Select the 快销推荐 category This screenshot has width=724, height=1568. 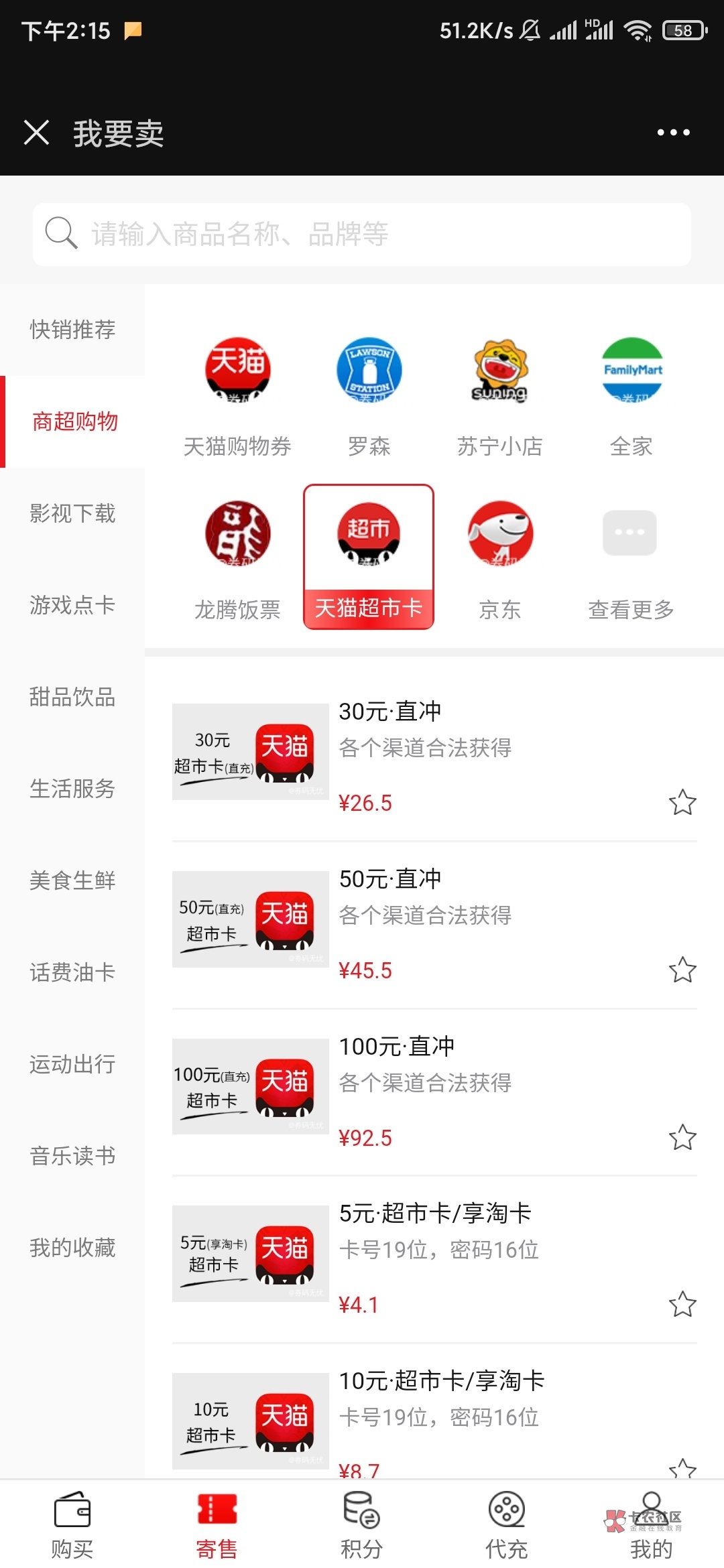[72, 330]
